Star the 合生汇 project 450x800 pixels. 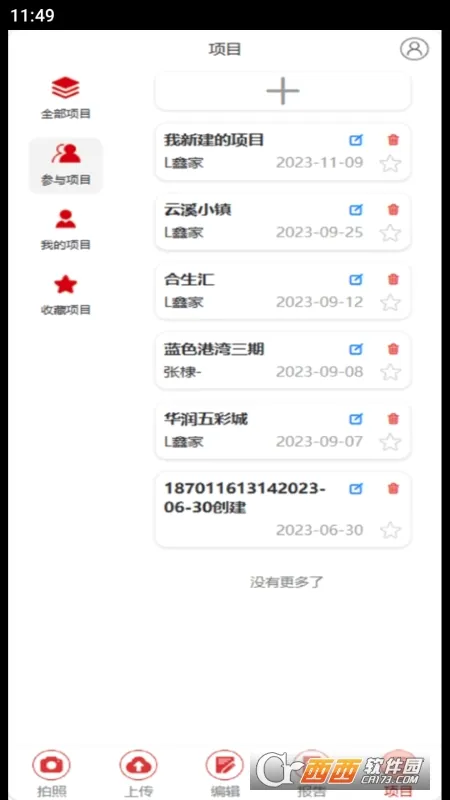[390, 303]
